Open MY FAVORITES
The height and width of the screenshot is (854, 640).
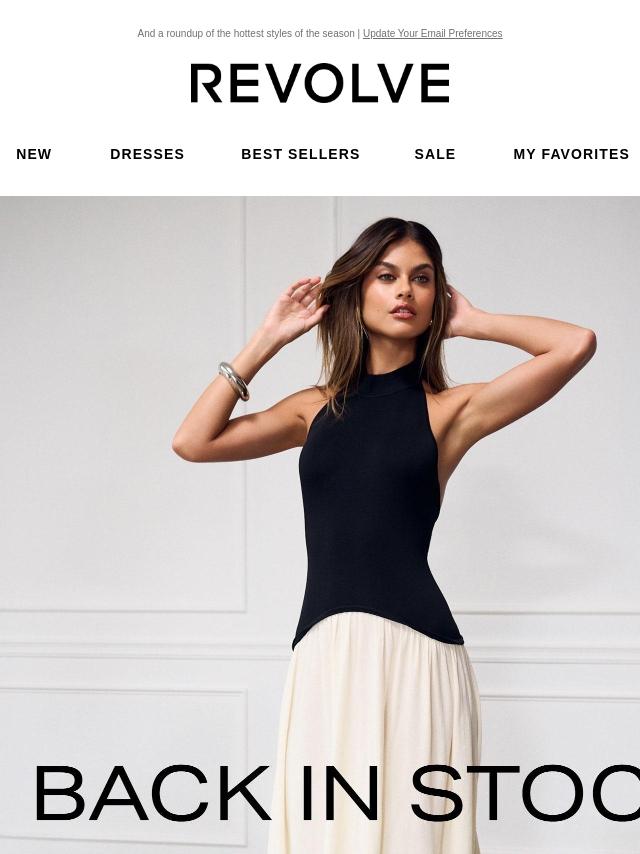(571, 154)
